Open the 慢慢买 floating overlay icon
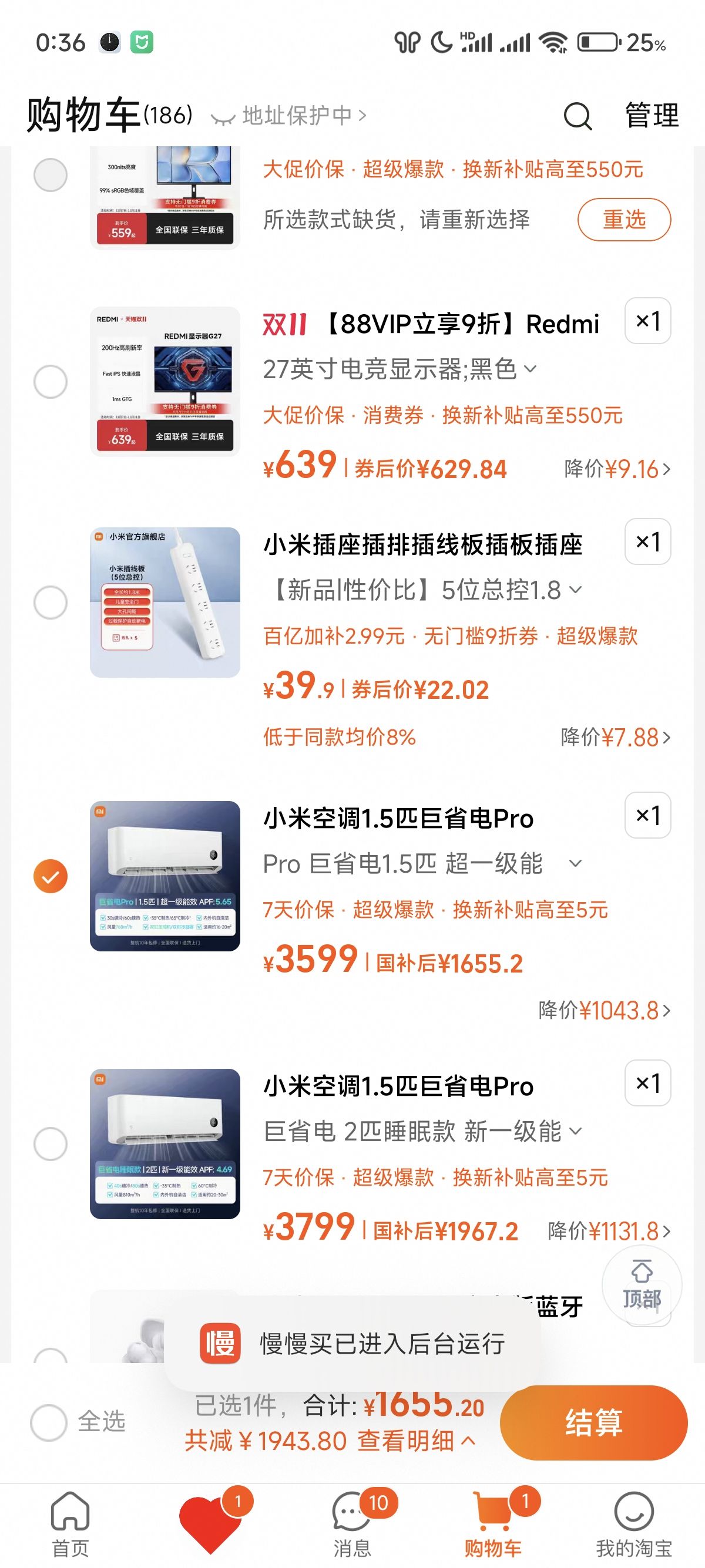This screenshot has height=1568, width=705. point(221,1345)
